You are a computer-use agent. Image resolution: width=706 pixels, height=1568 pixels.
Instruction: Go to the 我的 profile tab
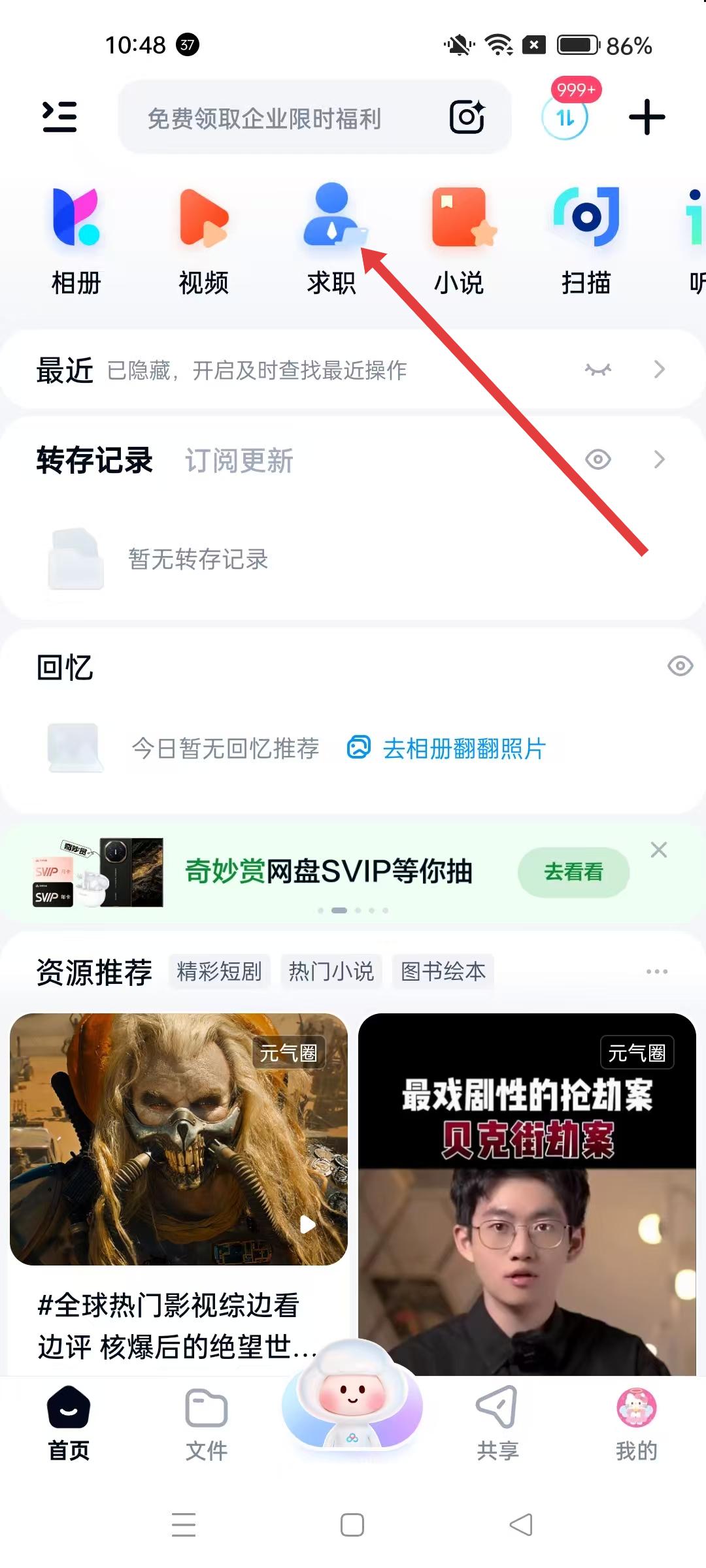pos(636,1424)
